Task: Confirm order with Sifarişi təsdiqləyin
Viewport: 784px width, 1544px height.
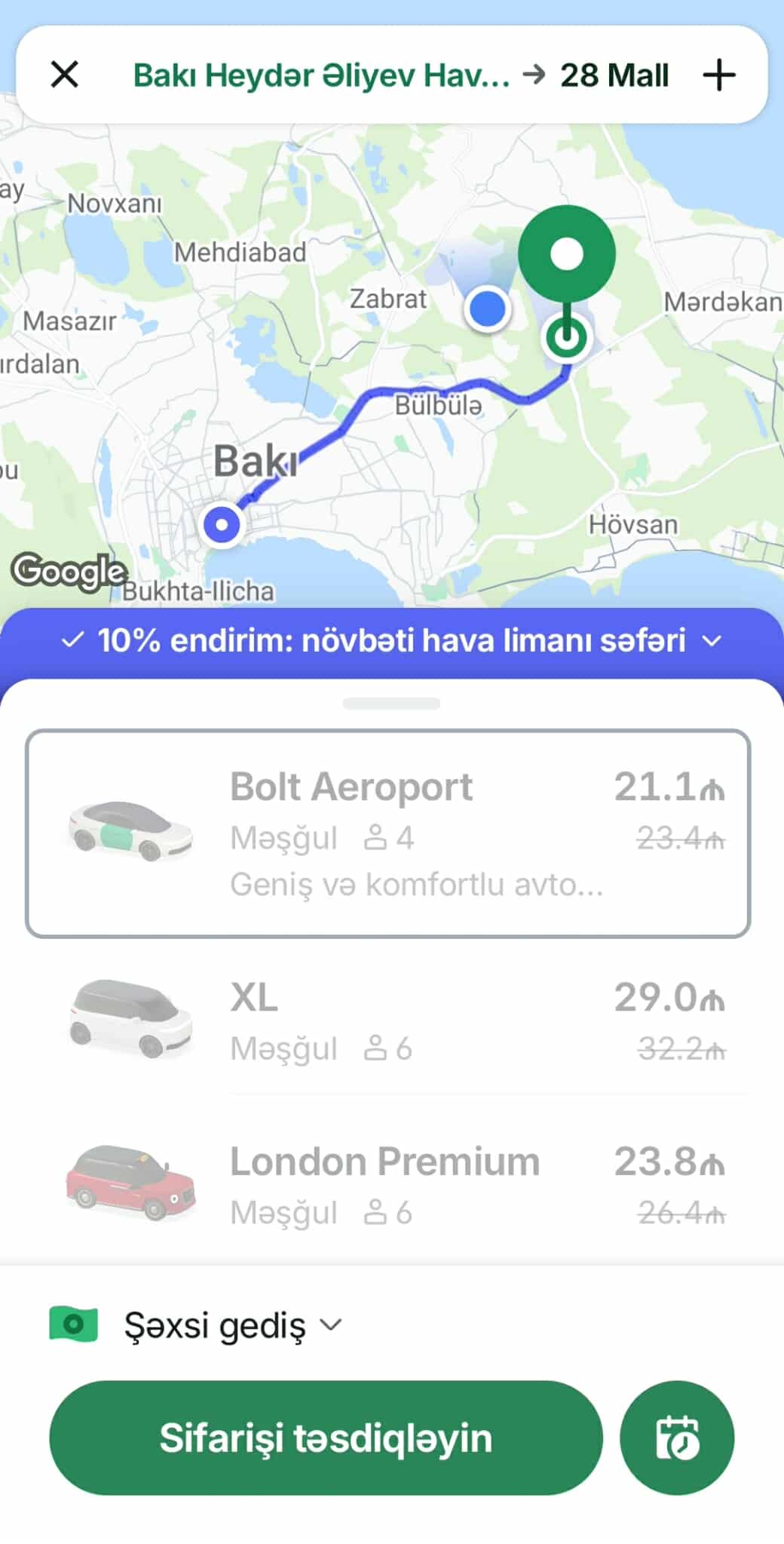Action: pos(326,1438)
